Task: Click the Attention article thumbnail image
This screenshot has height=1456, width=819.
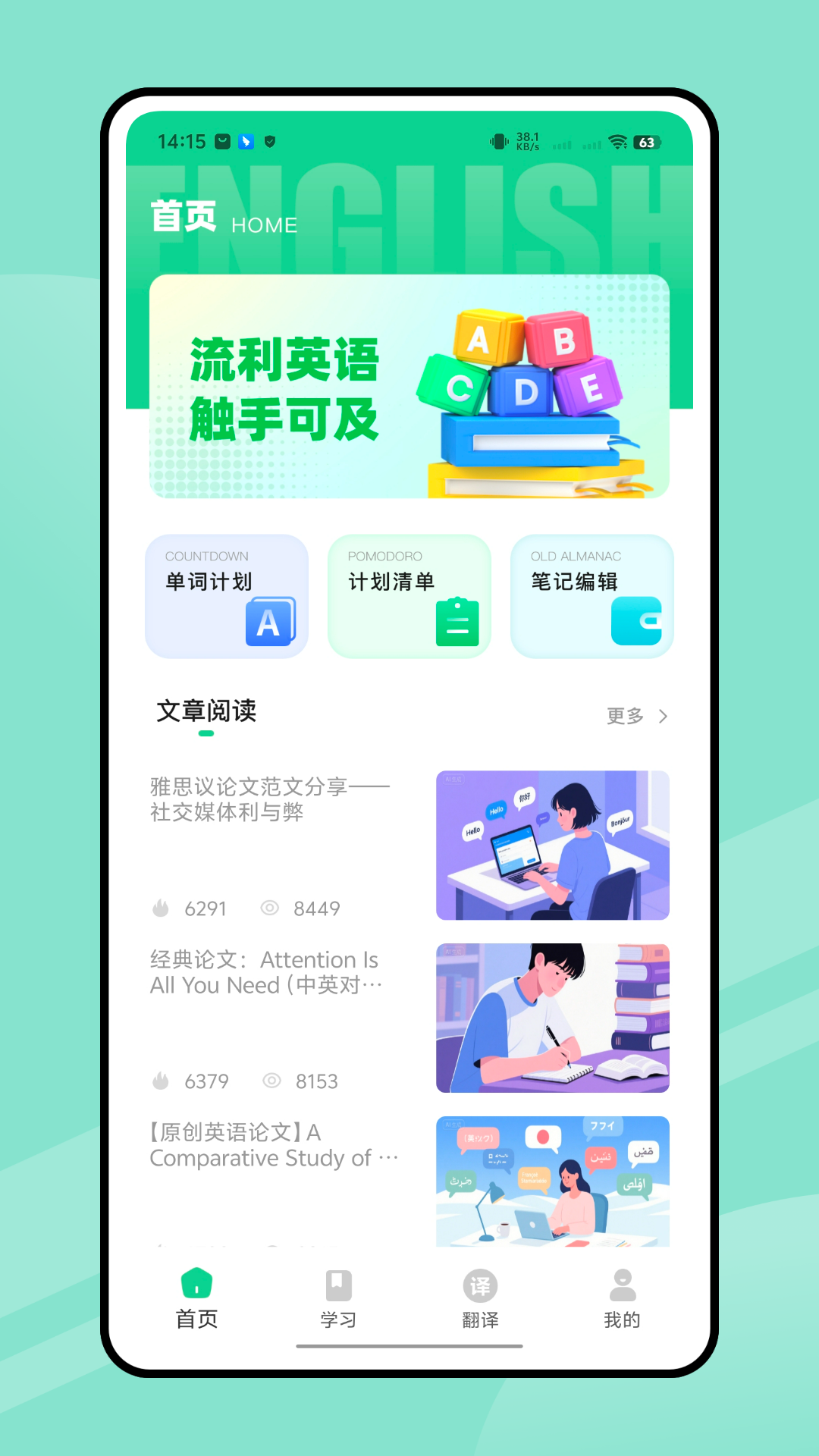Action: coord(552,1018)
